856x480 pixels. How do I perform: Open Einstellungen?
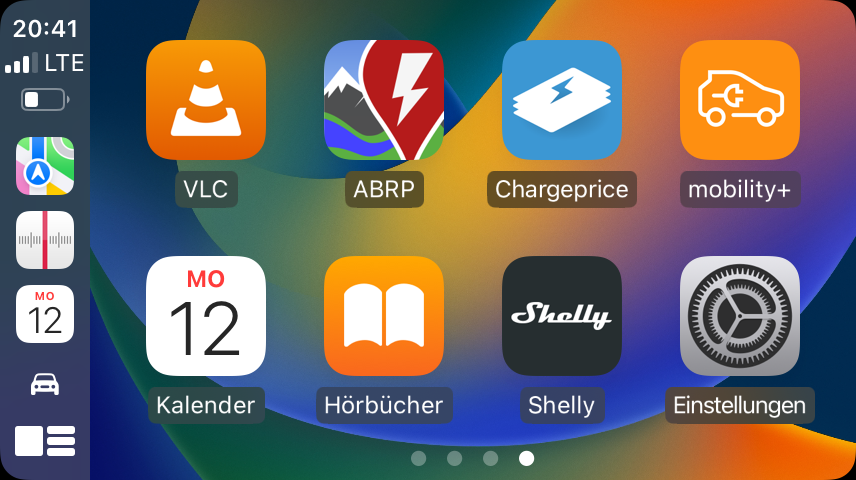pos(740,316)
